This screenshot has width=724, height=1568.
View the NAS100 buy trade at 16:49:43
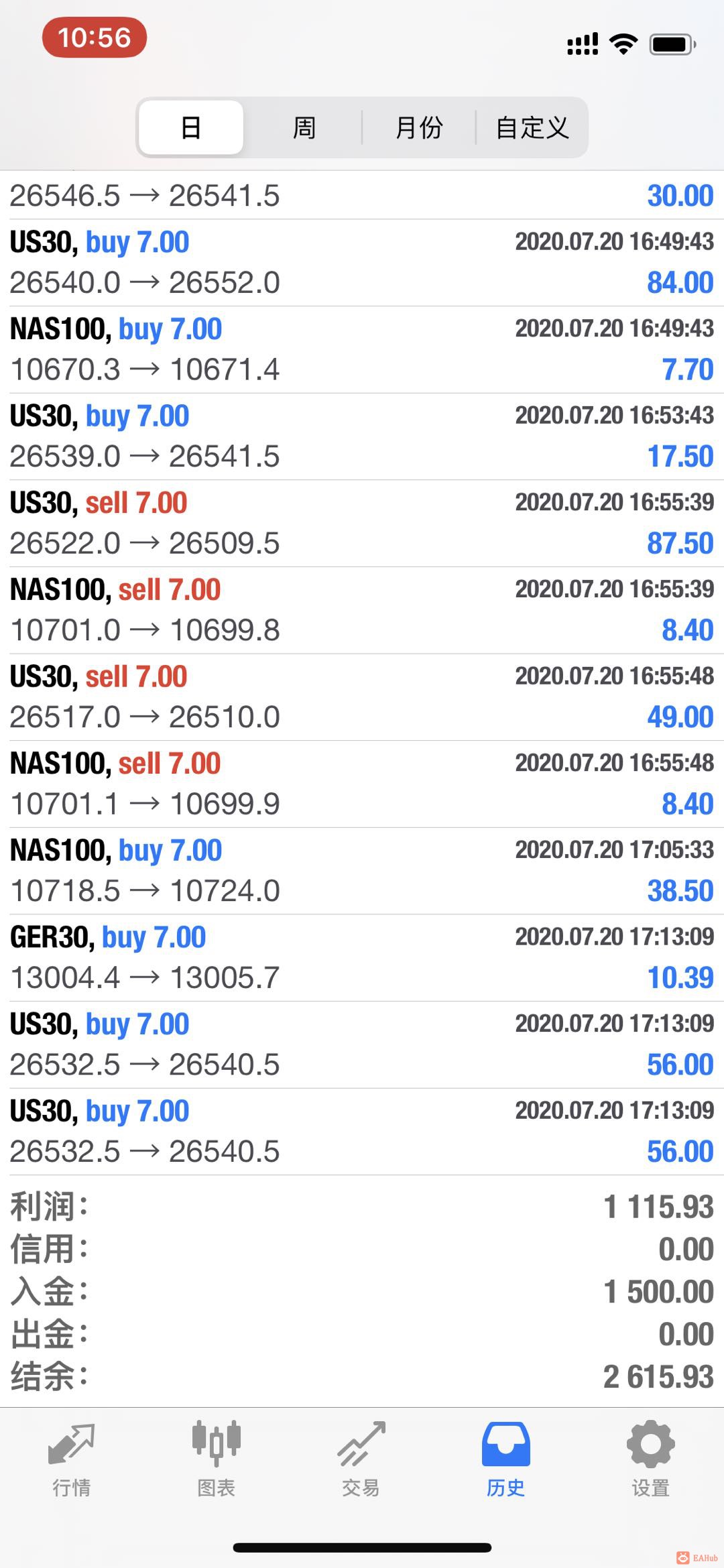pyautogui.click(x=362, y=349)
